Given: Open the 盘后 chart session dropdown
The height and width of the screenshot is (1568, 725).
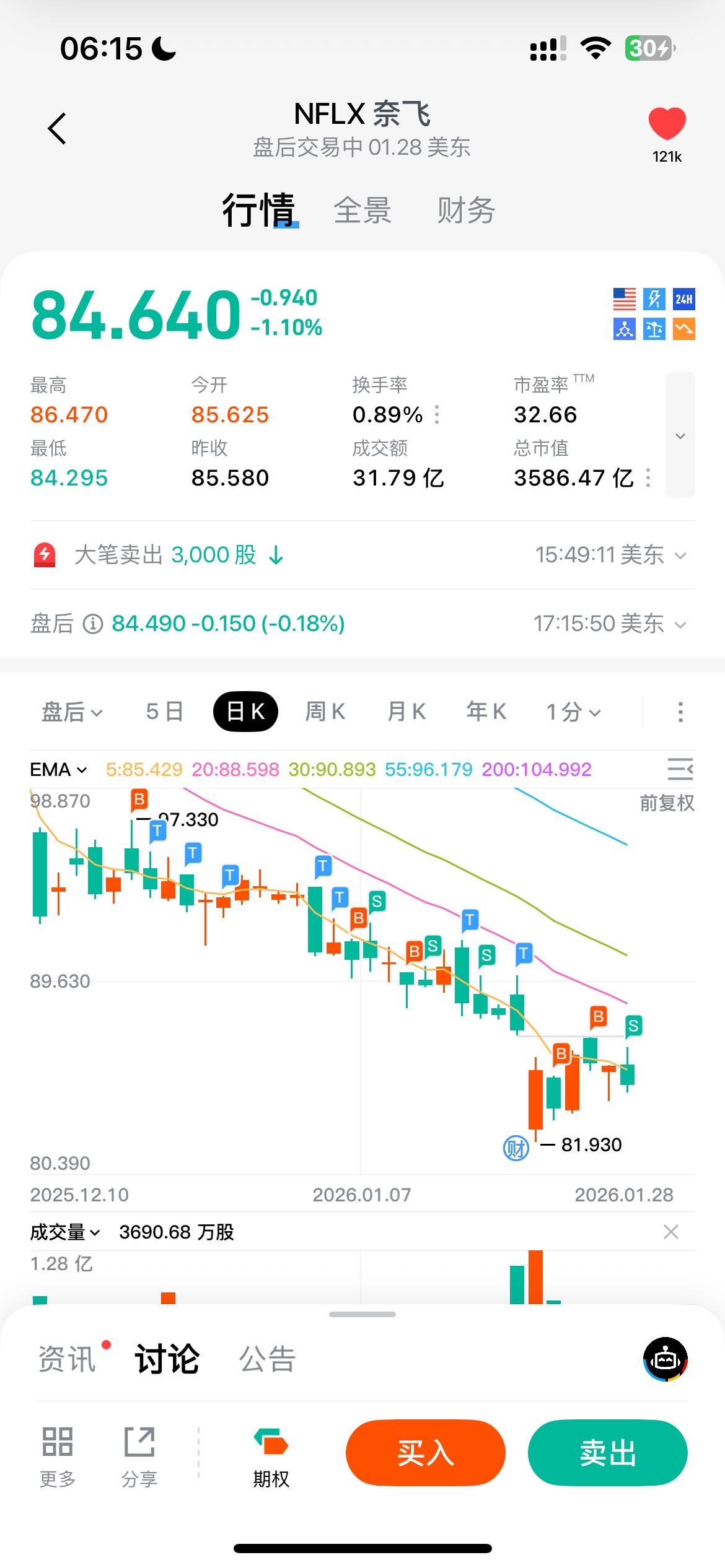Looking at the screenshot, I should [71, 712].
